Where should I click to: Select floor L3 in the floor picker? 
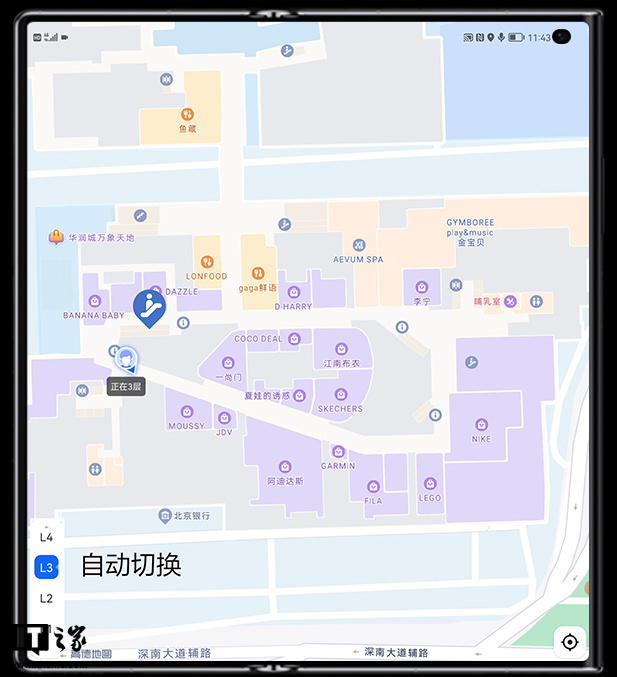[46, 568]
